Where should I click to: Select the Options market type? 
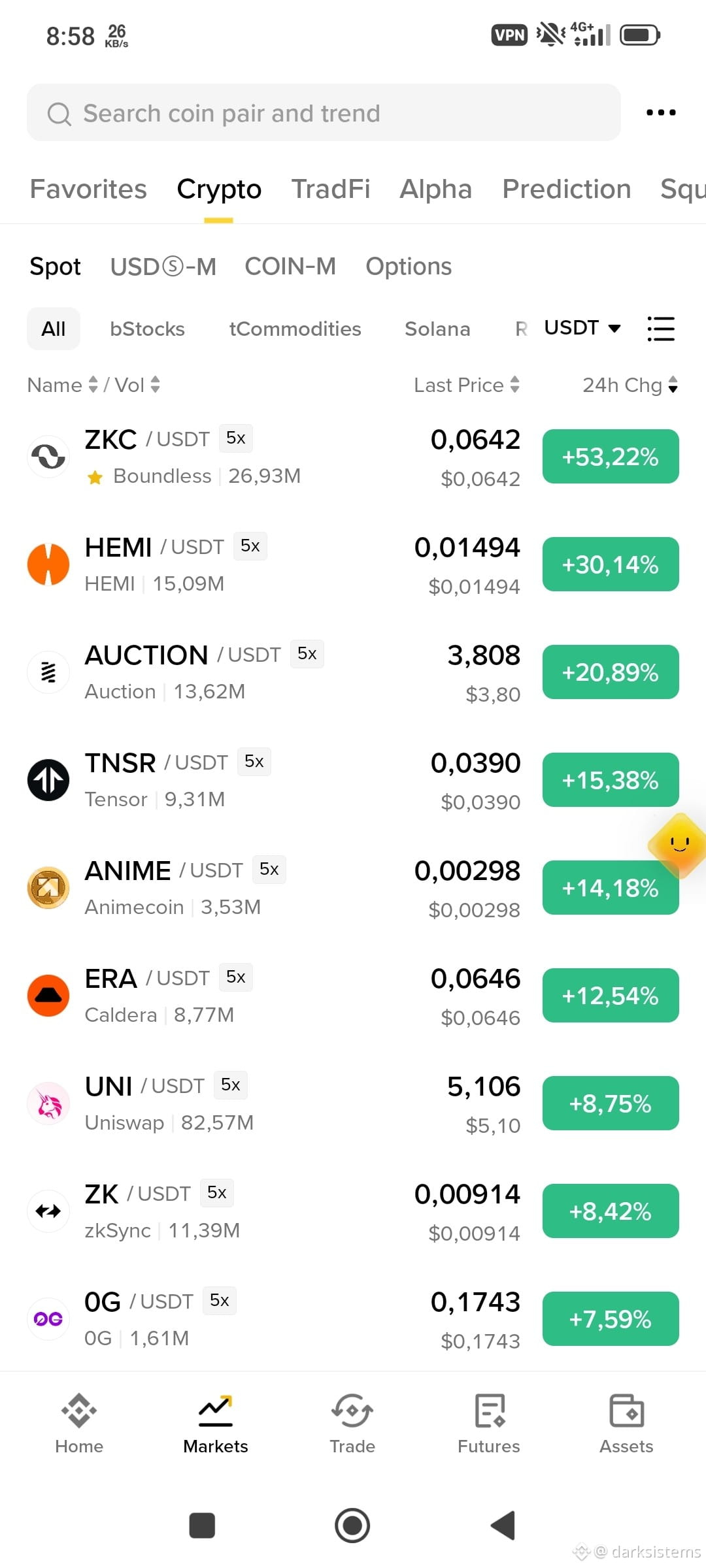(x=409, y=267)
